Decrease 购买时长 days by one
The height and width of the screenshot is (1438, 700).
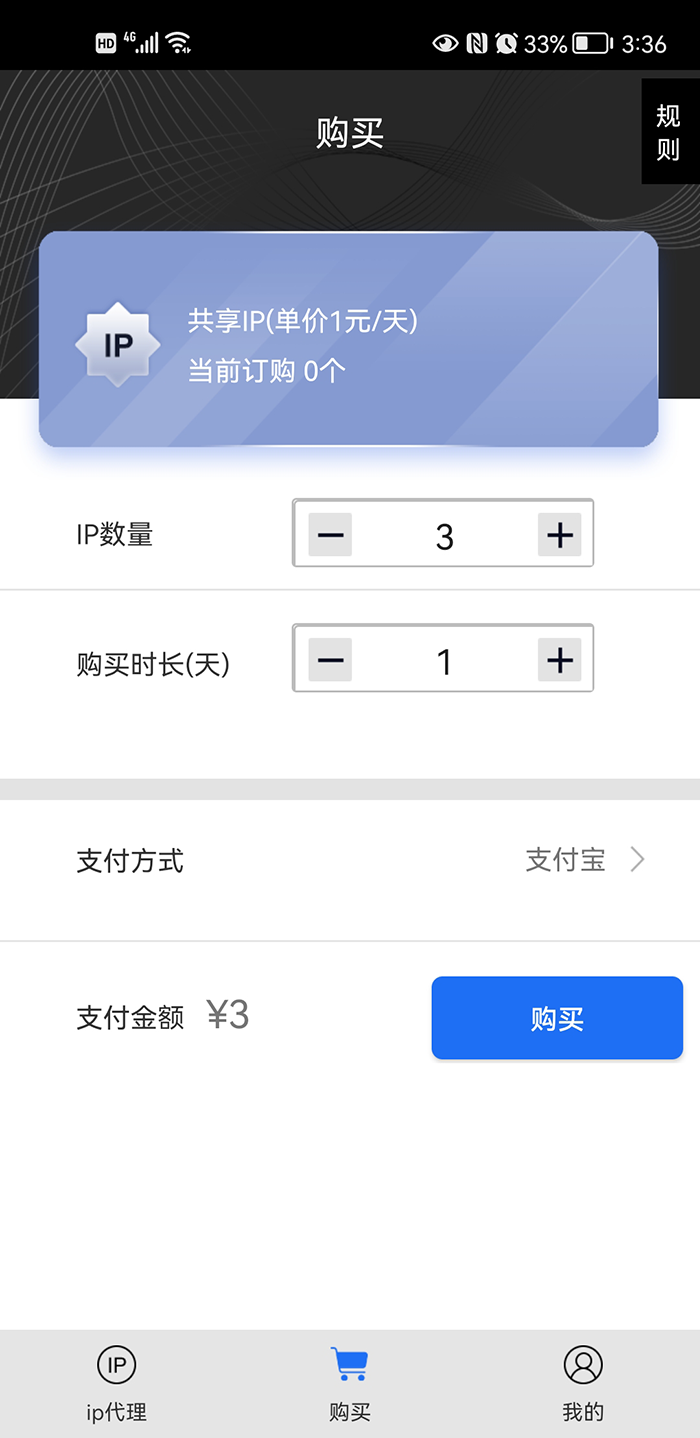330,660
